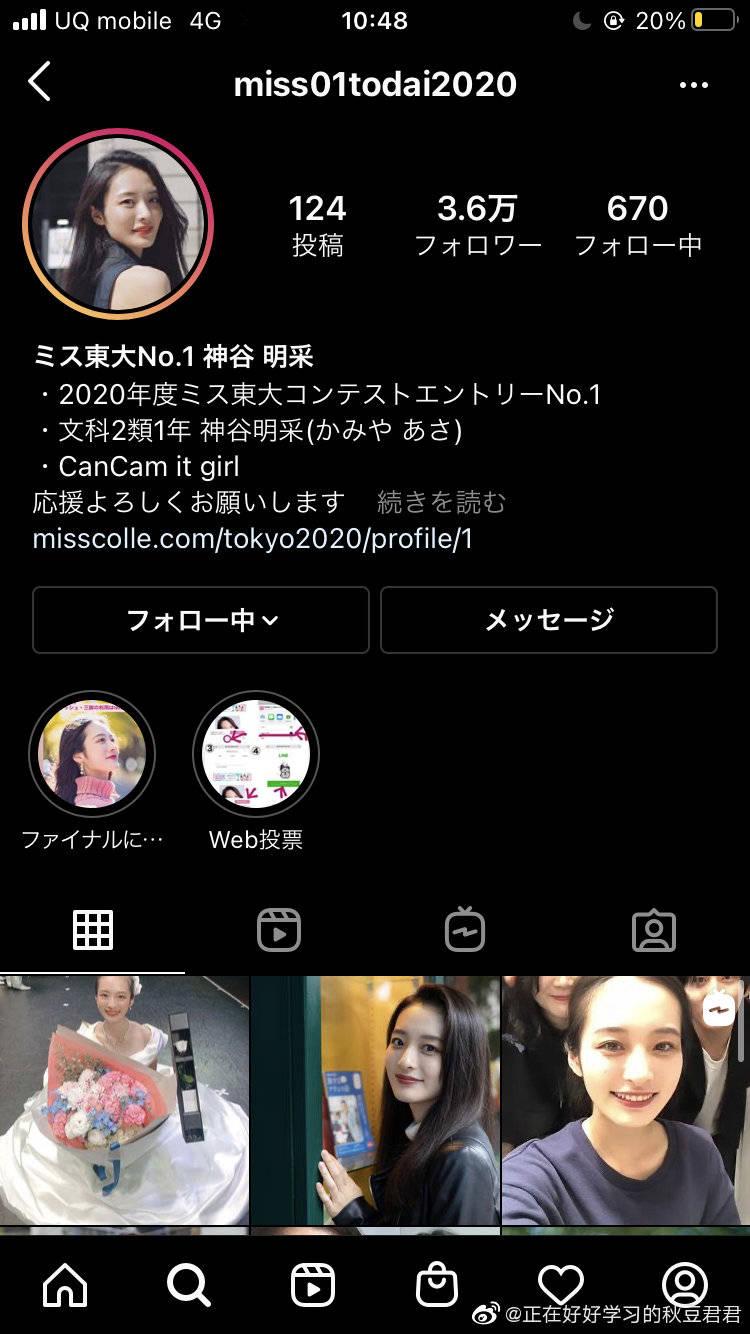Expand bio with 続きを読む
The image size is (750, 1334).
(x=441, y=502)
